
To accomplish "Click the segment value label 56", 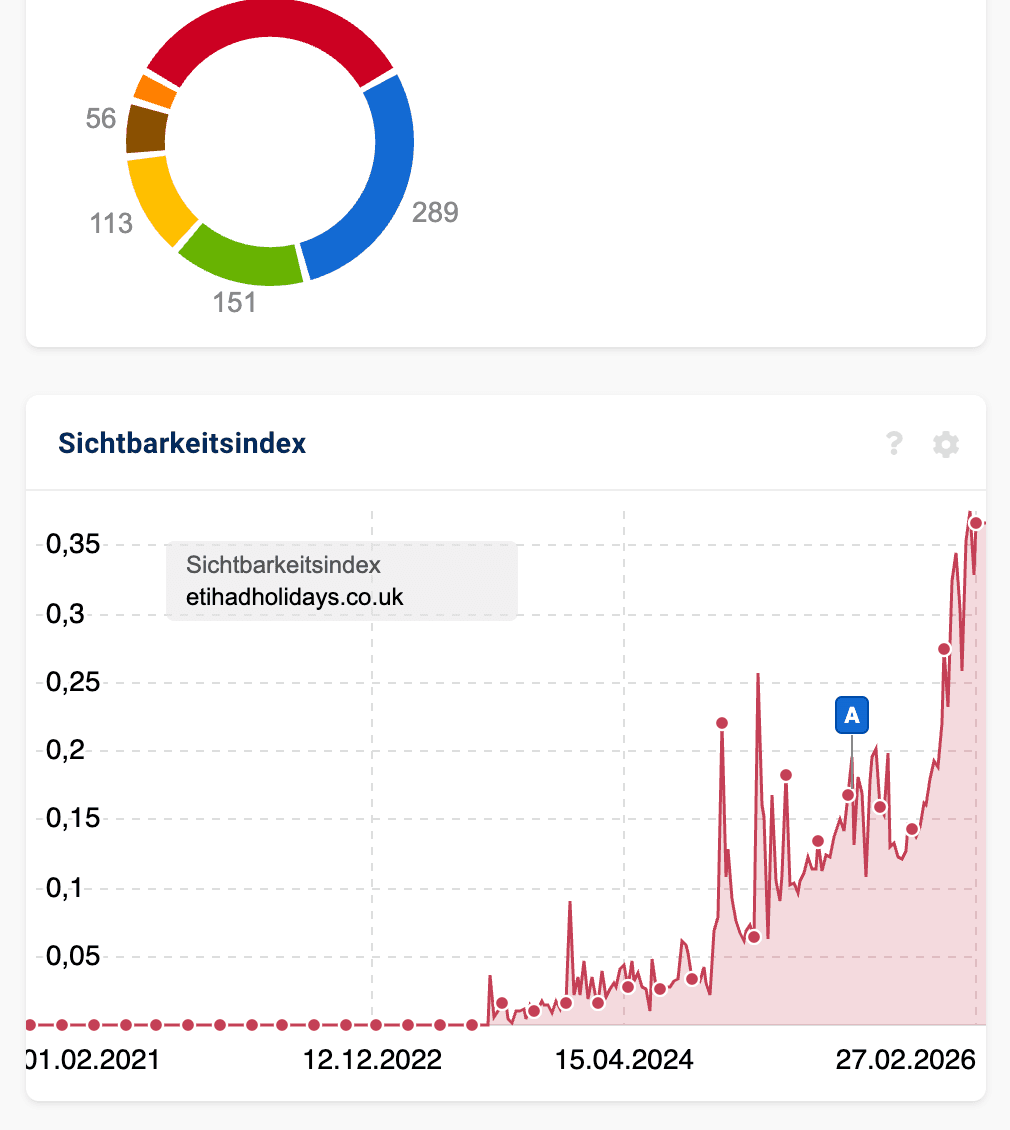I will [100, 119].
